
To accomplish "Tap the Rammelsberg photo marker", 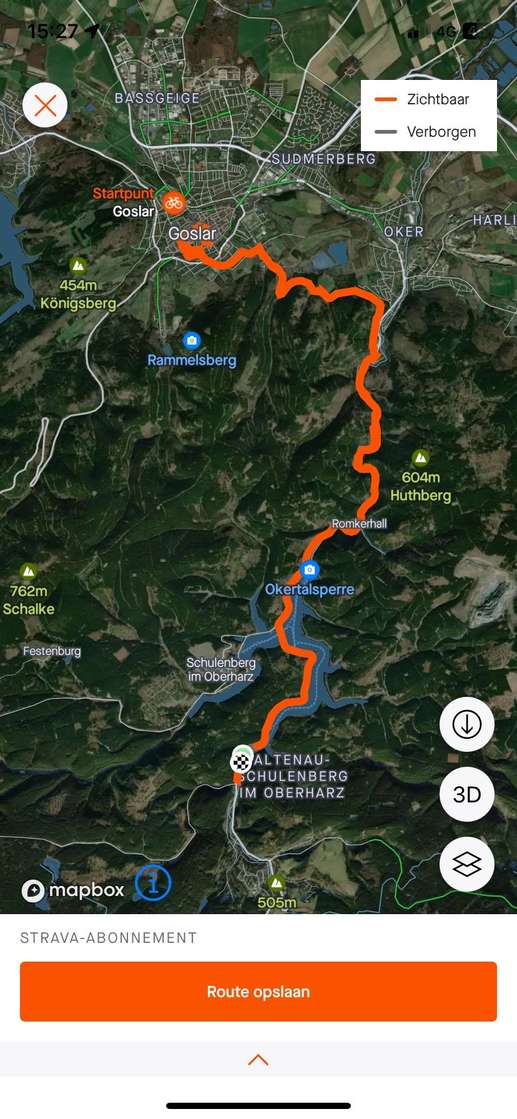I will click(x=191, y=340).
